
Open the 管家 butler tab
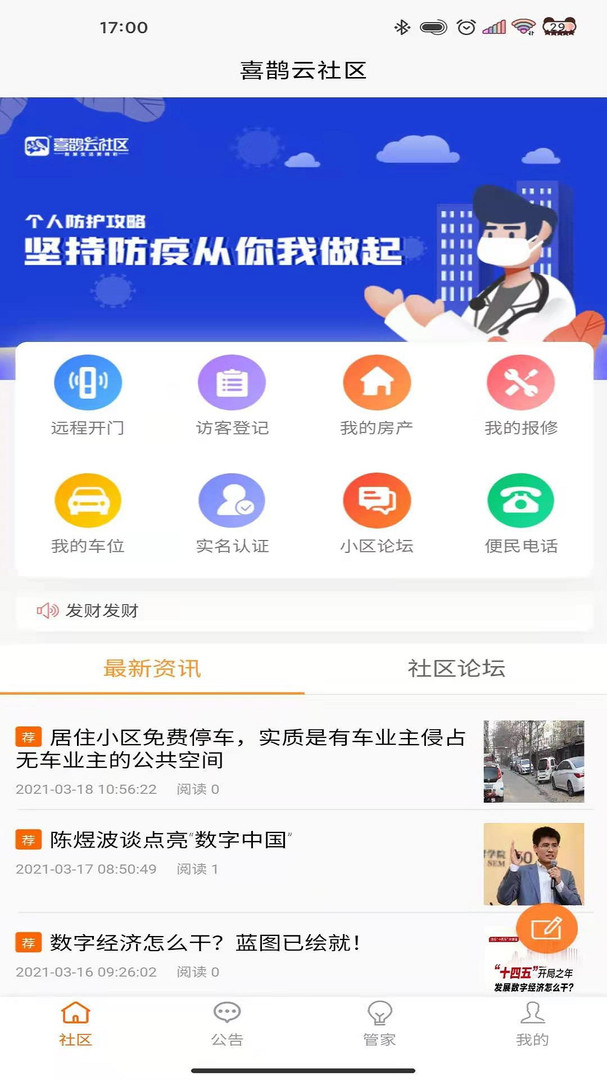(379, 1024)
